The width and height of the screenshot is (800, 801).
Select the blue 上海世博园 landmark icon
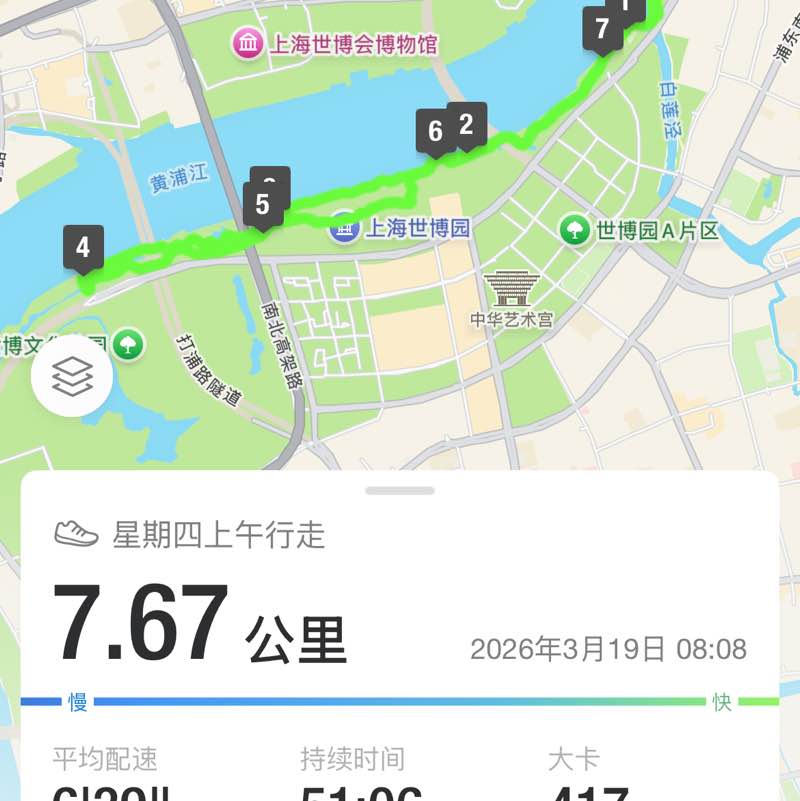tap(344, 227)
